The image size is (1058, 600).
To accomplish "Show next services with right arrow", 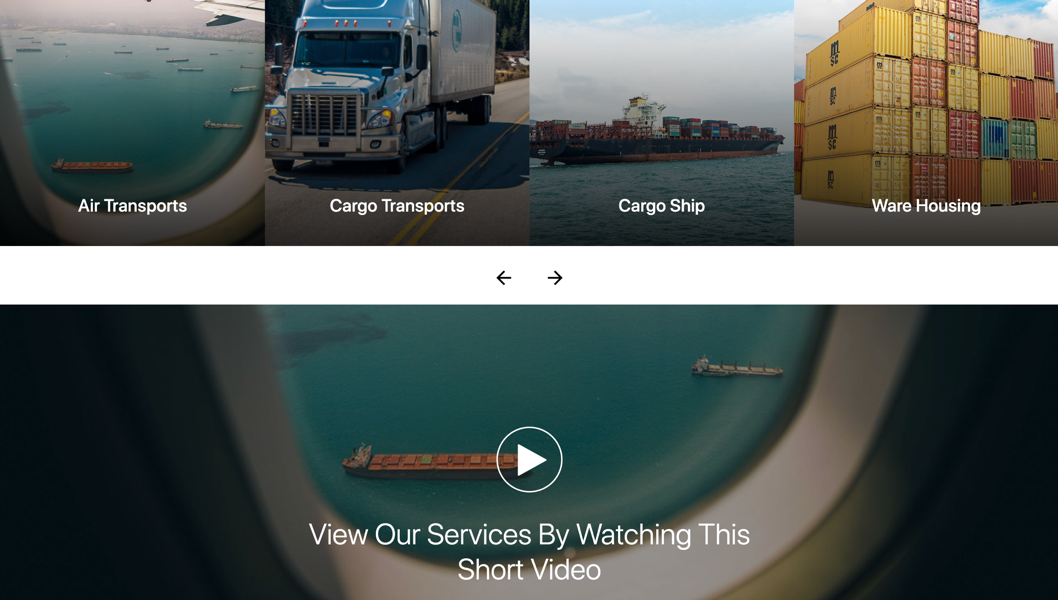I will [555, 278].
